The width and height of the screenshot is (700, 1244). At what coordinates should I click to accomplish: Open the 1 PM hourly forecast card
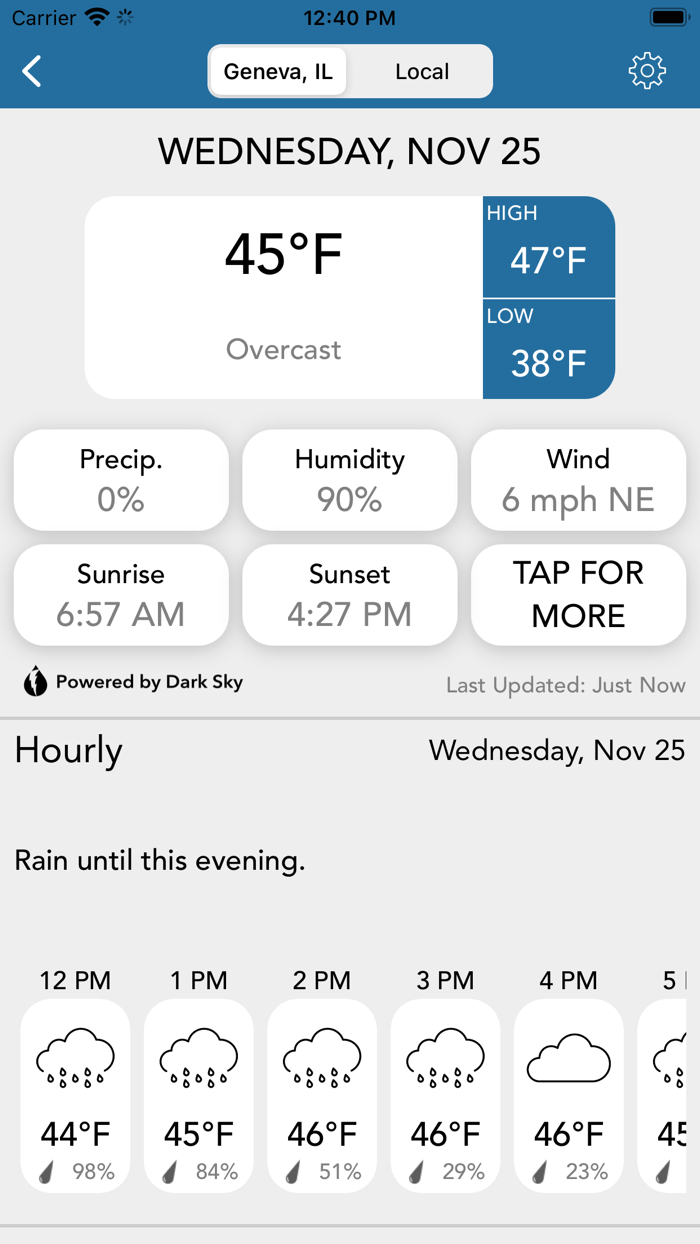tap(198, 1095)
